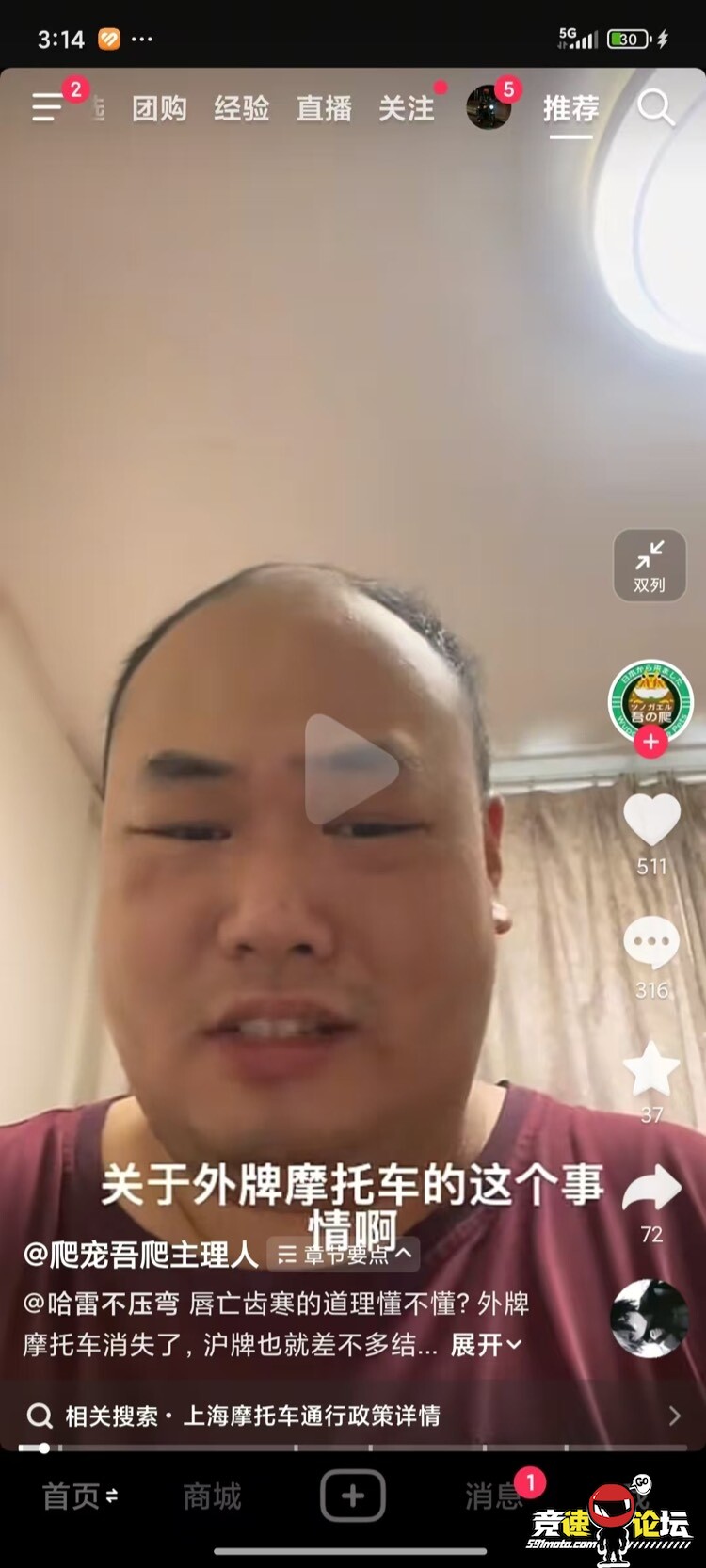Viewport: 706px width, 1568px height.
Task: Open the 消息 messages tab
Action: click(x=493, y=1496)
